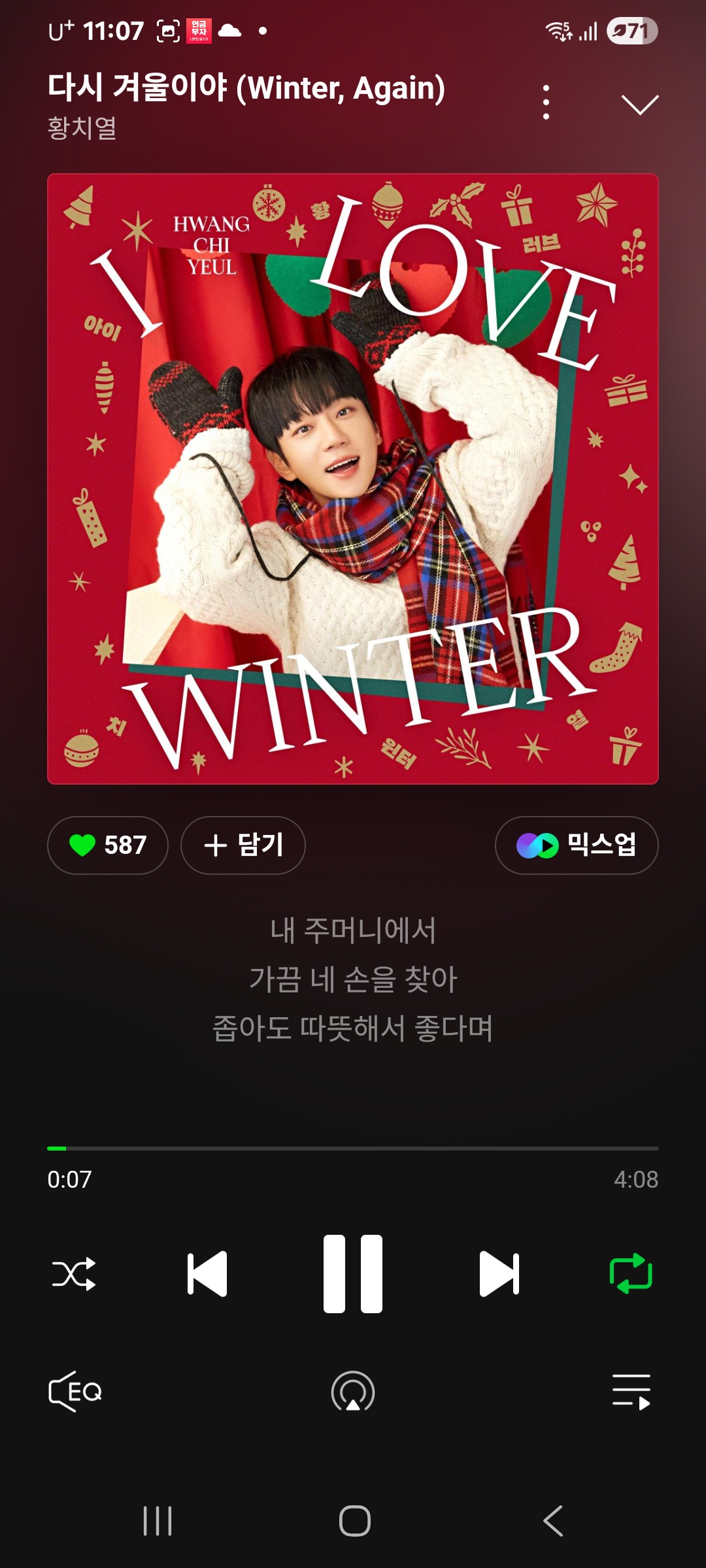Screen dimensions: 706x1568
Task: Toggle the repeat mode
Action: [x=631, y=1273]
